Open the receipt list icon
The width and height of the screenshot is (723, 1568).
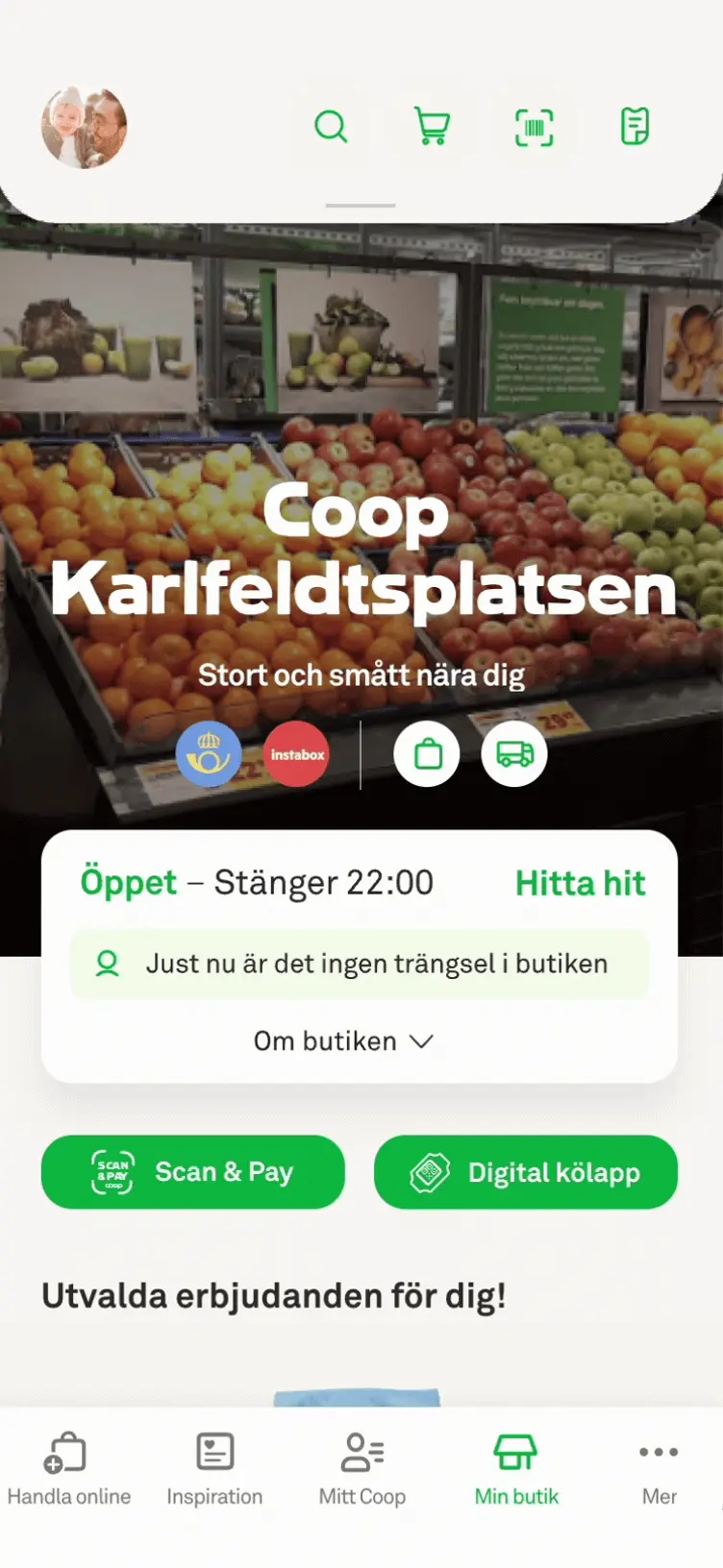(635, 127)
